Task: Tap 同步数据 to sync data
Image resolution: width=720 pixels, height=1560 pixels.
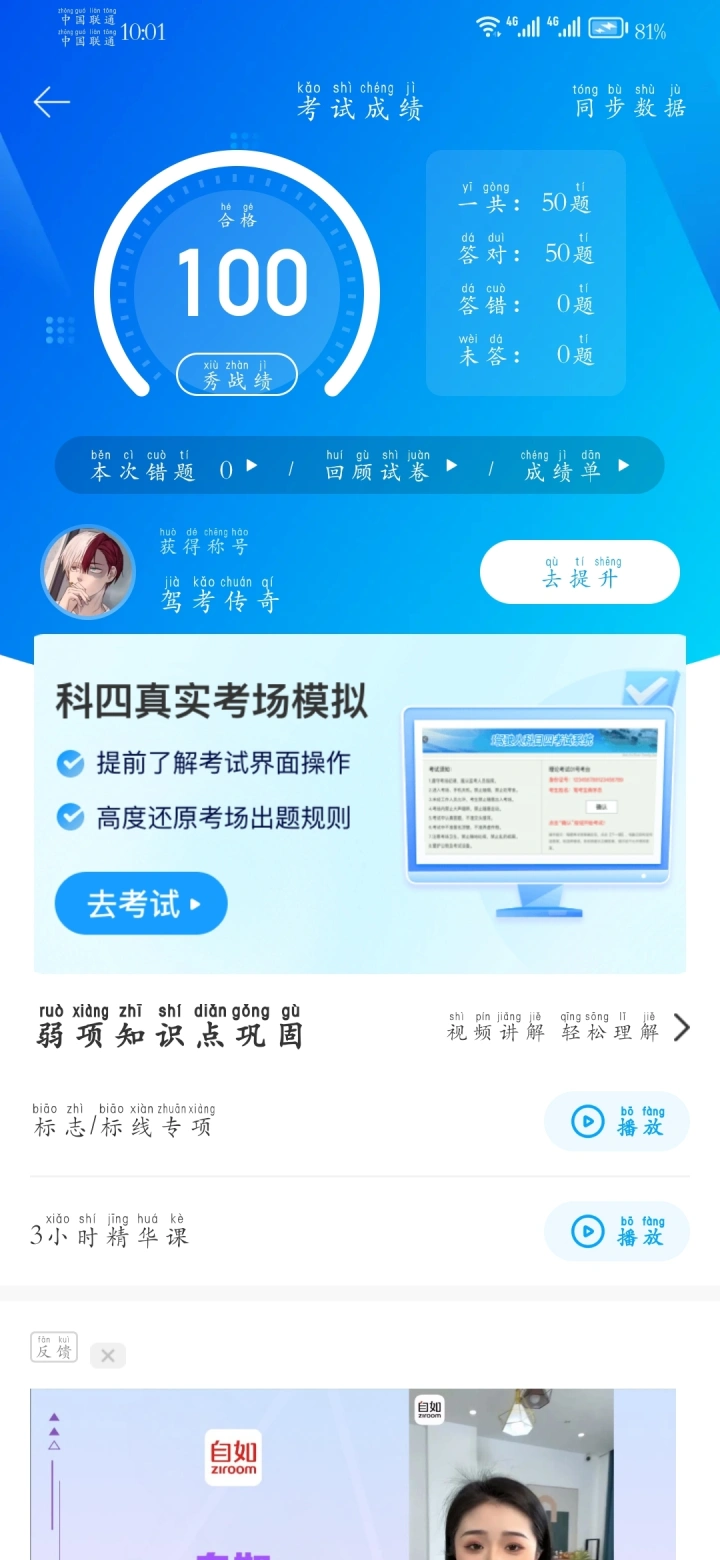Action: [630, 101]
